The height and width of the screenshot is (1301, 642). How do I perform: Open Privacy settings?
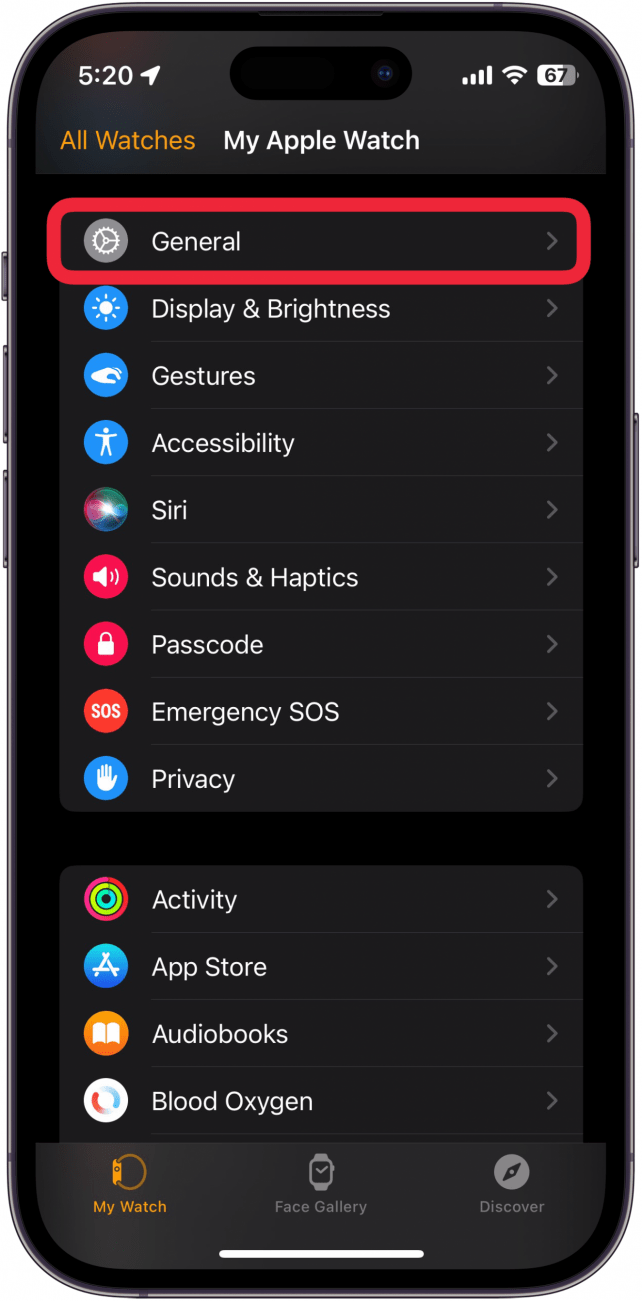(320, 779)
